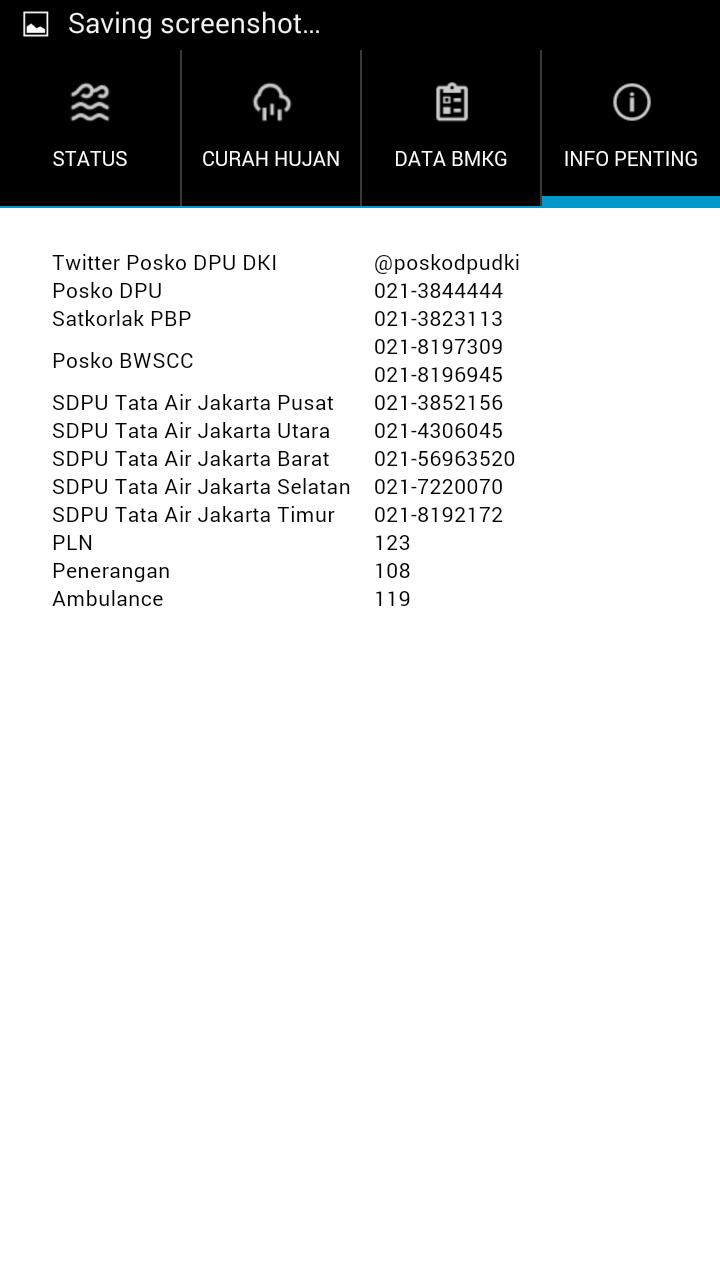Select the DATA BMKG tab

pos(451,128)
